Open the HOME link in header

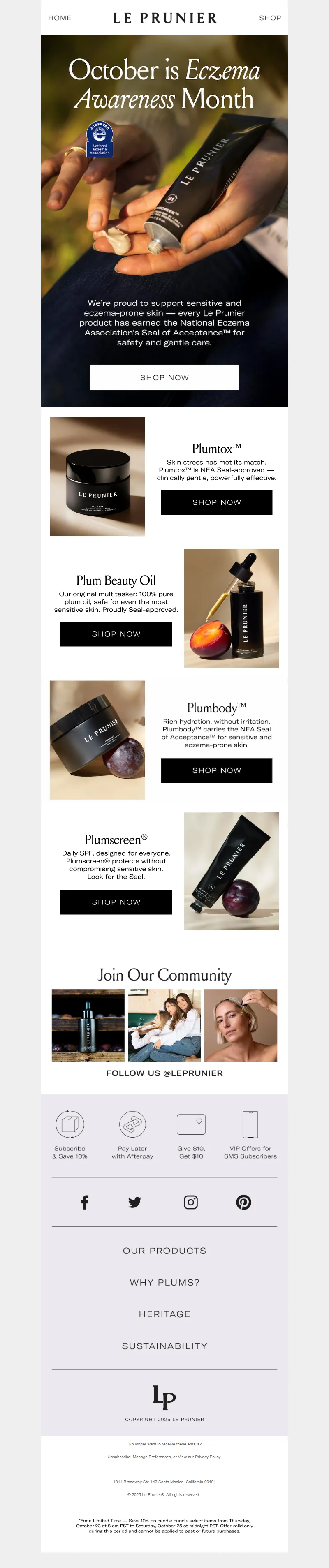[60, 18]
